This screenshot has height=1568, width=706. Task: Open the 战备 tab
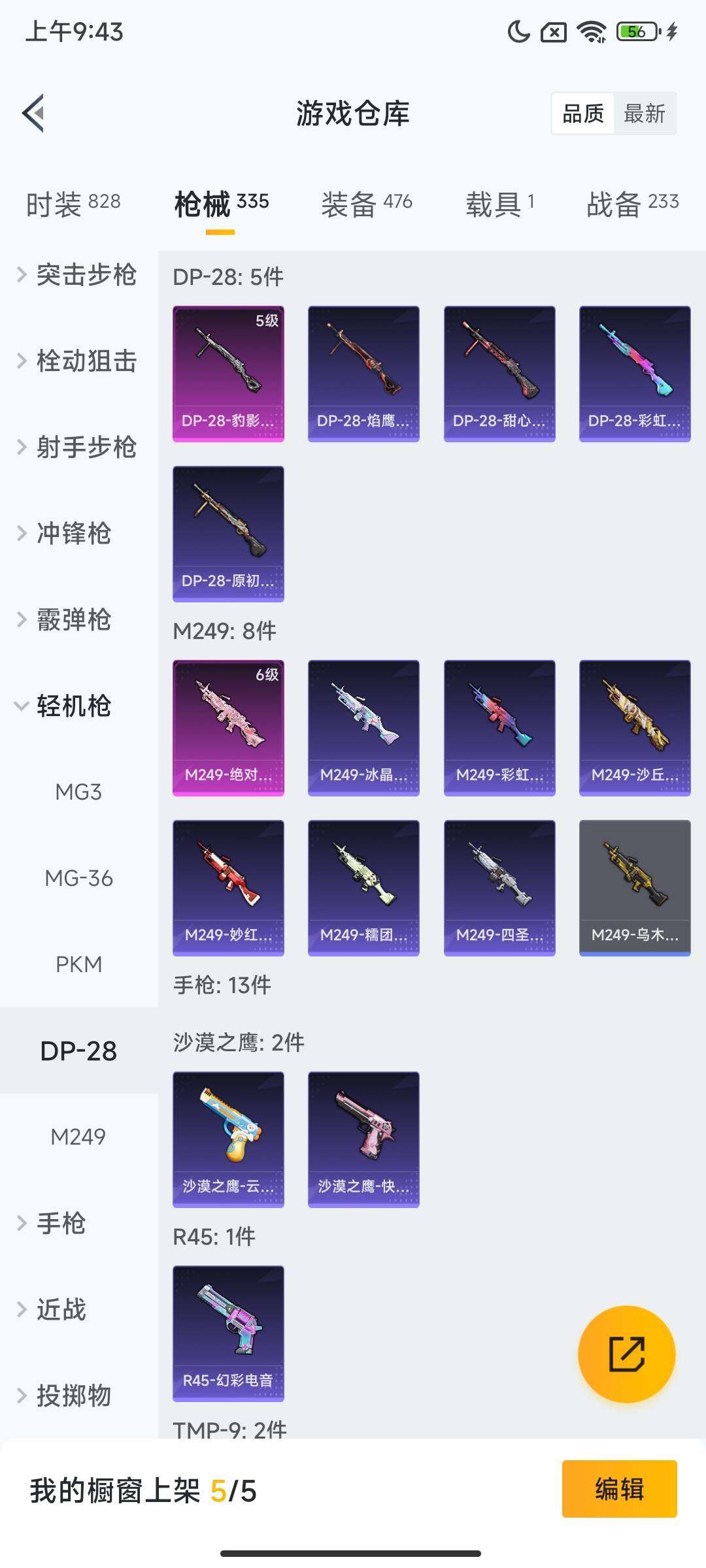pos(632,204)
